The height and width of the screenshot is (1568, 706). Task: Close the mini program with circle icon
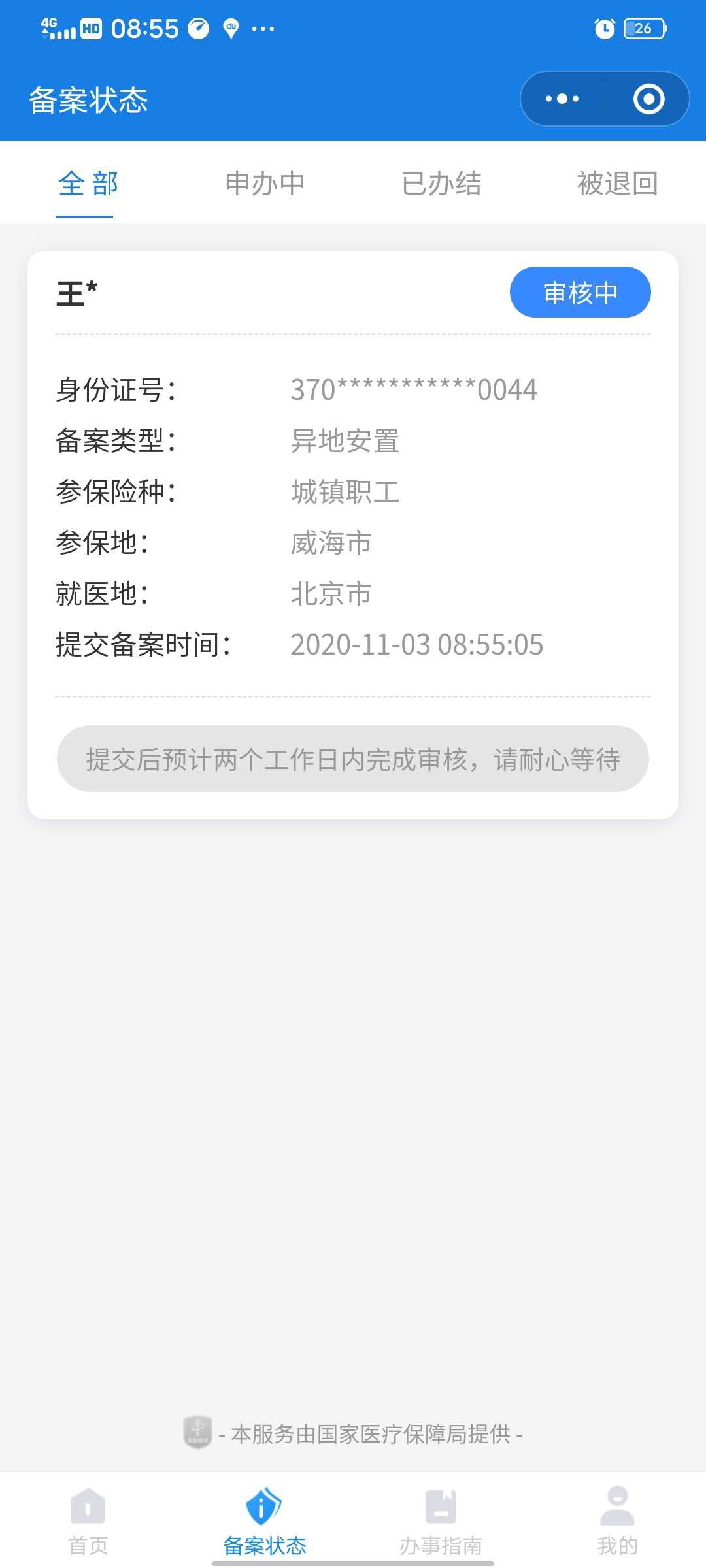coord(648,99)
